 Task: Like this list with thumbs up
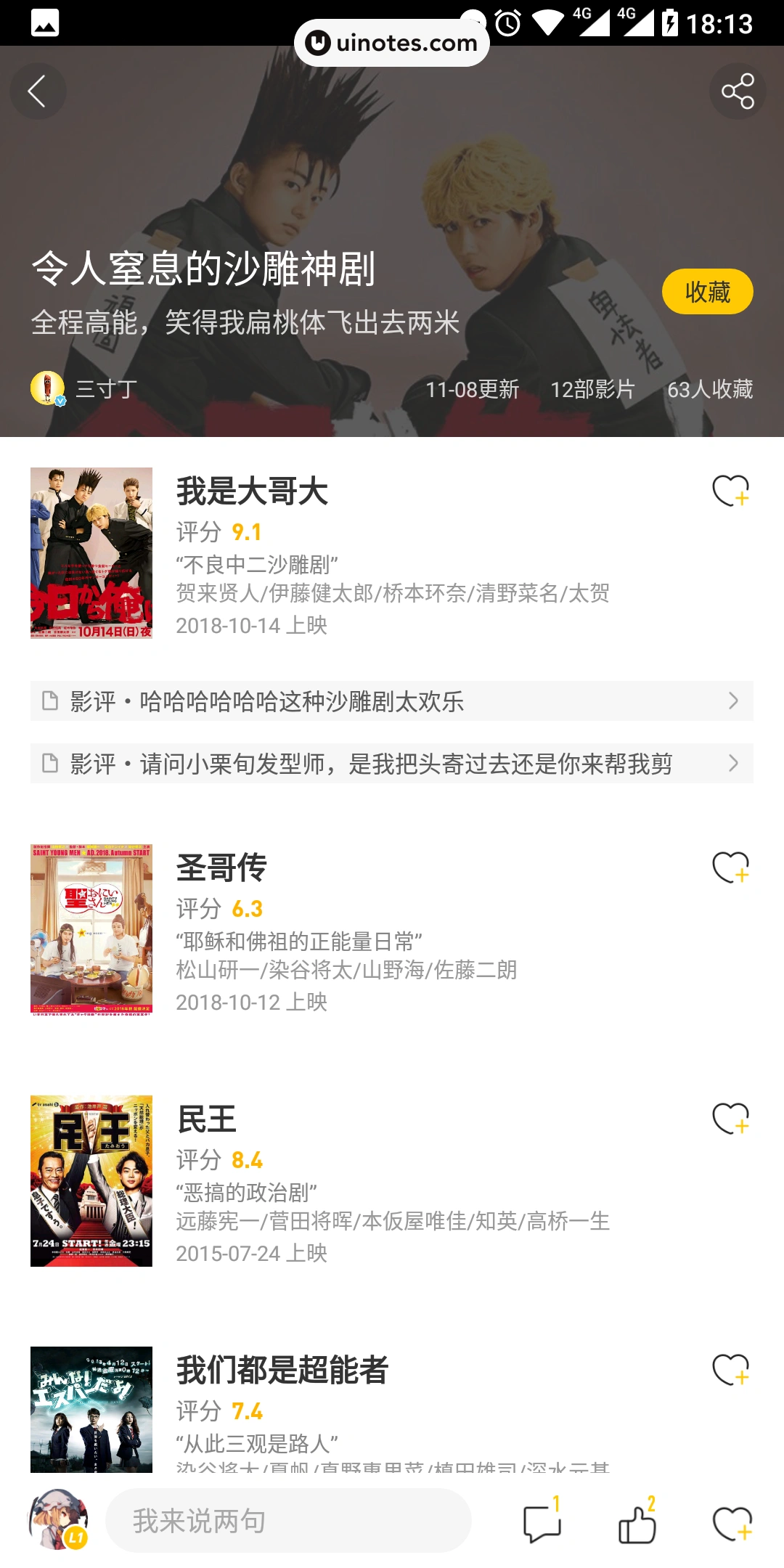(637, 1522)
